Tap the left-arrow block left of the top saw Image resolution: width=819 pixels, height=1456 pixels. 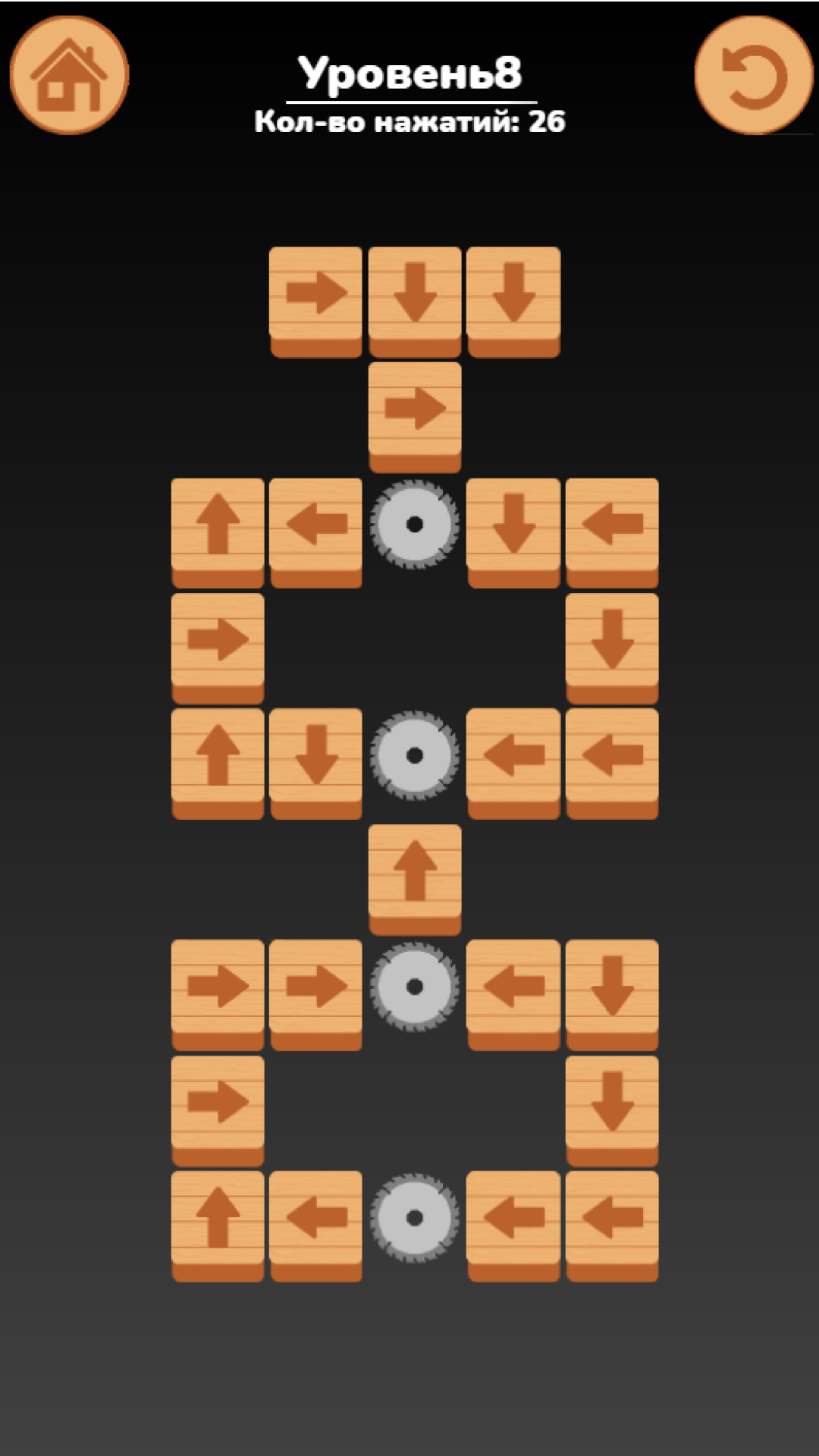(x=316, y=533)
